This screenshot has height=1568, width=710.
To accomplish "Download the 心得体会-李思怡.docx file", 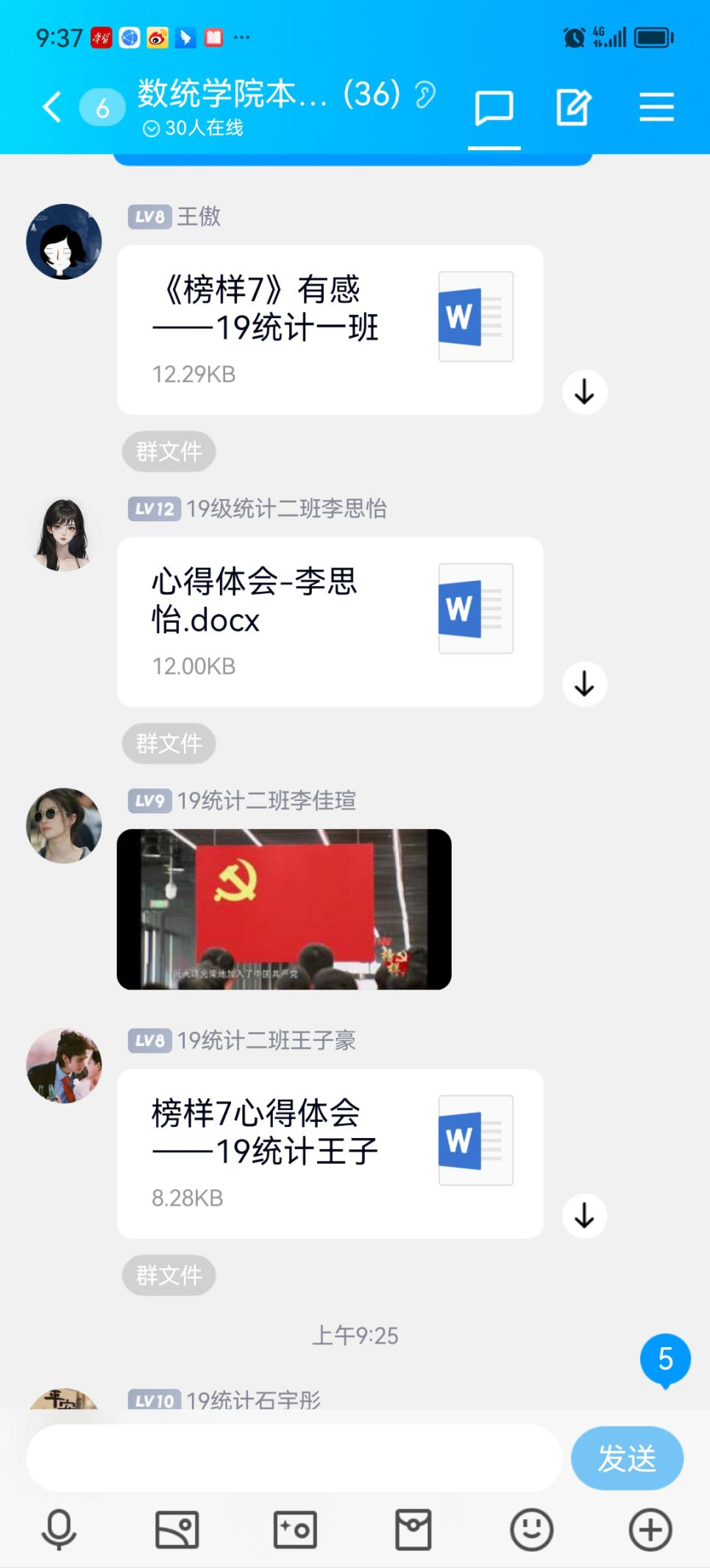I will coord(584,684).
